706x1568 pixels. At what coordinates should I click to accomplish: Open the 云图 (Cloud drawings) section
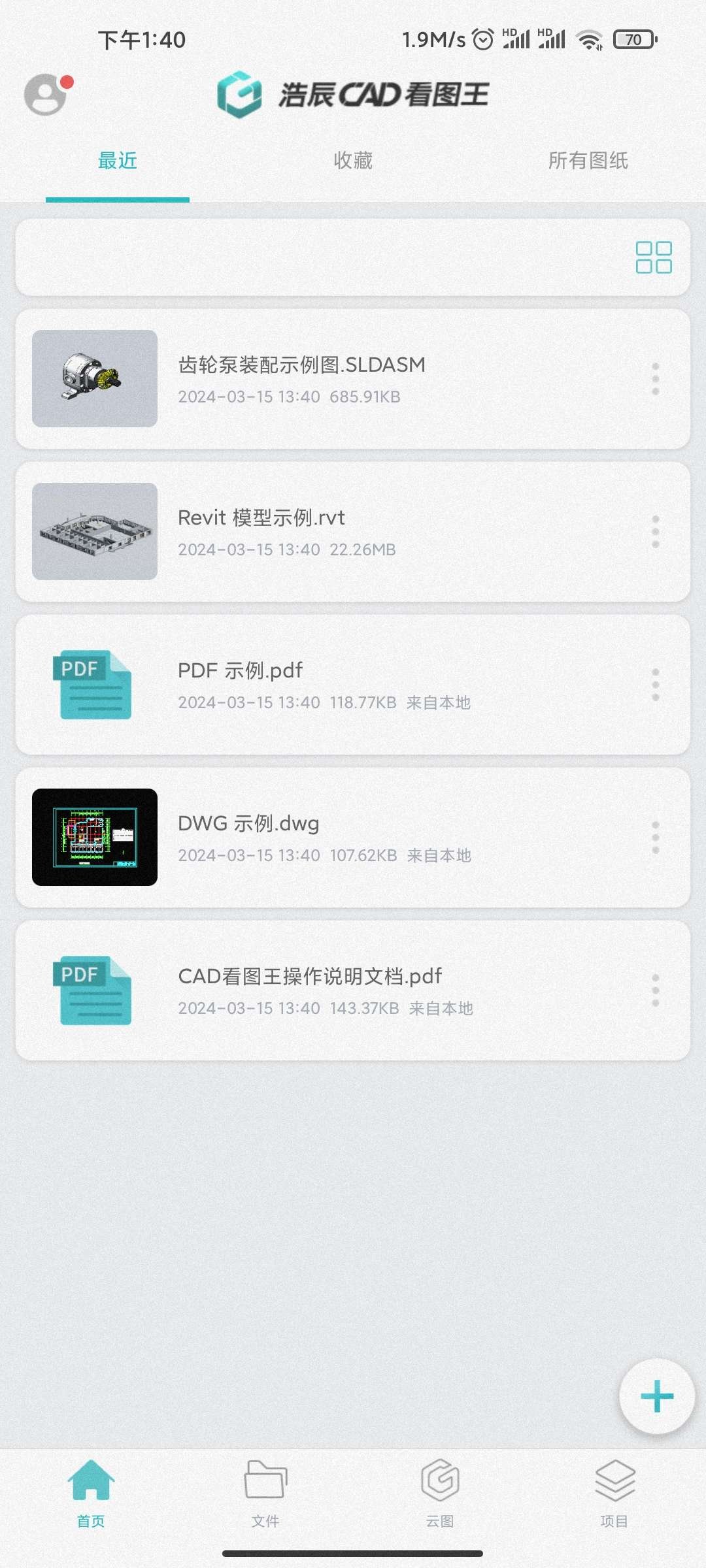pos(440,1496)
